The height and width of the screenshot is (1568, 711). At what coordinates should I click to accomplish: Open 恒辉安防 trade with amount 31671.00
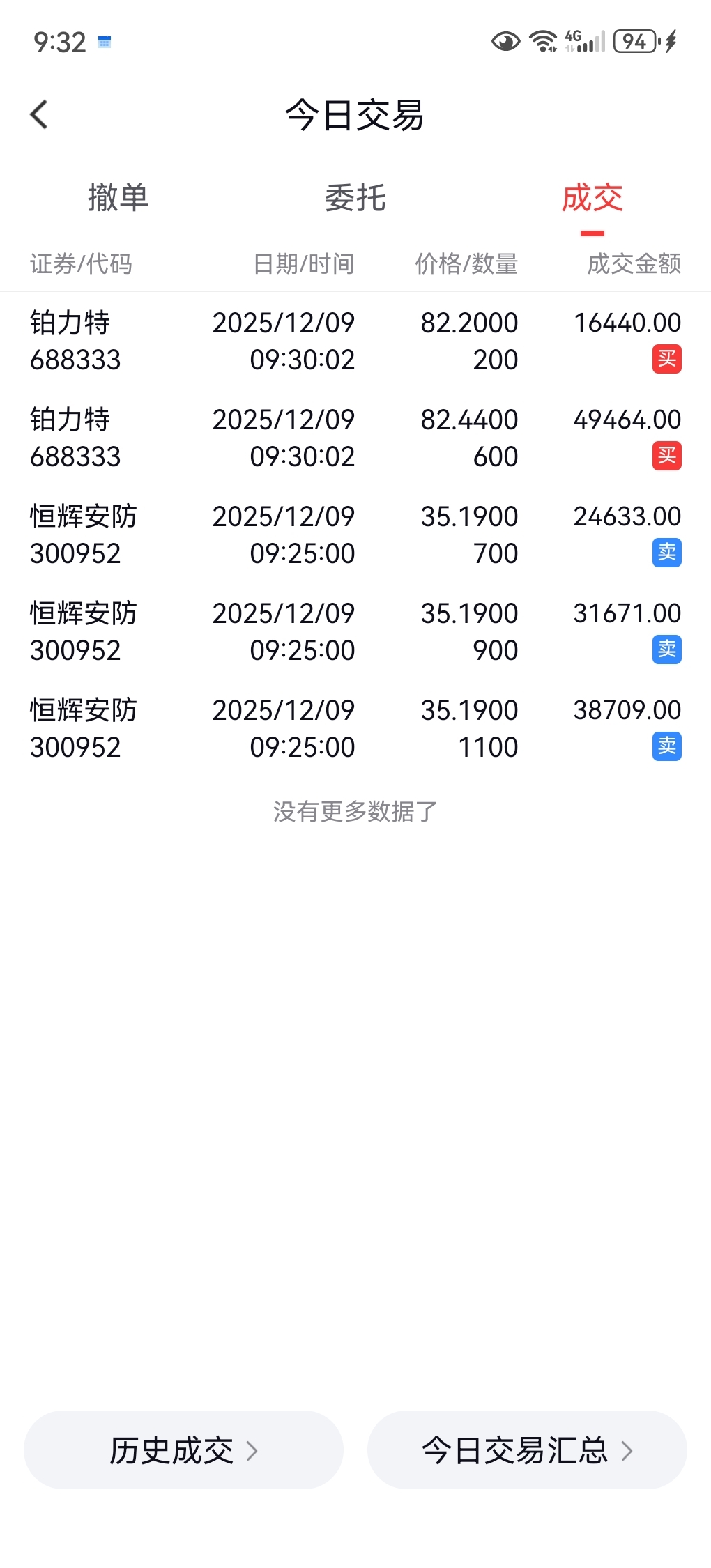point(355,631)
